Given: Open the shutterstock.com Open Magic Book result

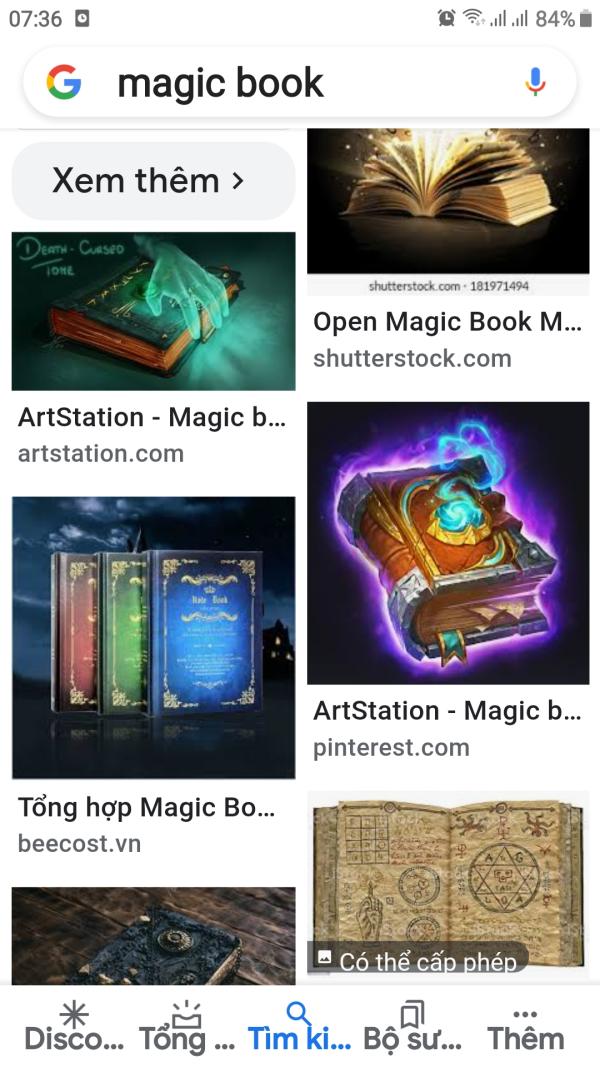Looking at the screenshot, I should [447, 210].
